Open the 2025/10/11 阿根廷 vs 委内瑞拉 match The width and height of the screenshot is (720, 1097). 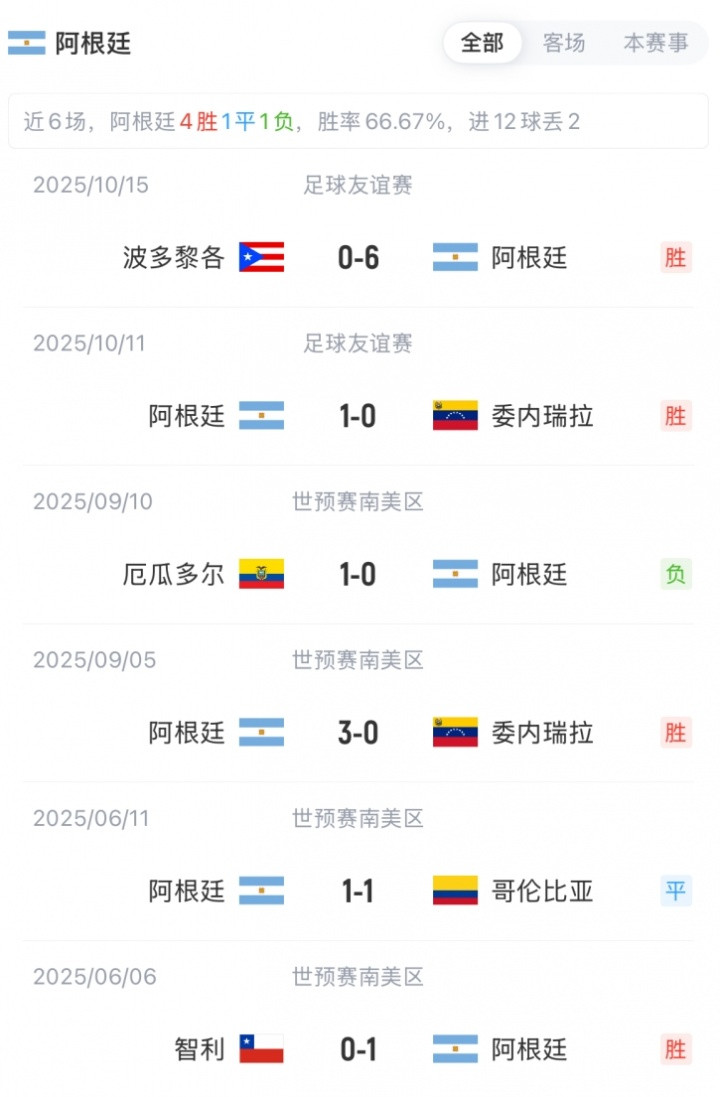pyautogui.click(x=358, y=416)
